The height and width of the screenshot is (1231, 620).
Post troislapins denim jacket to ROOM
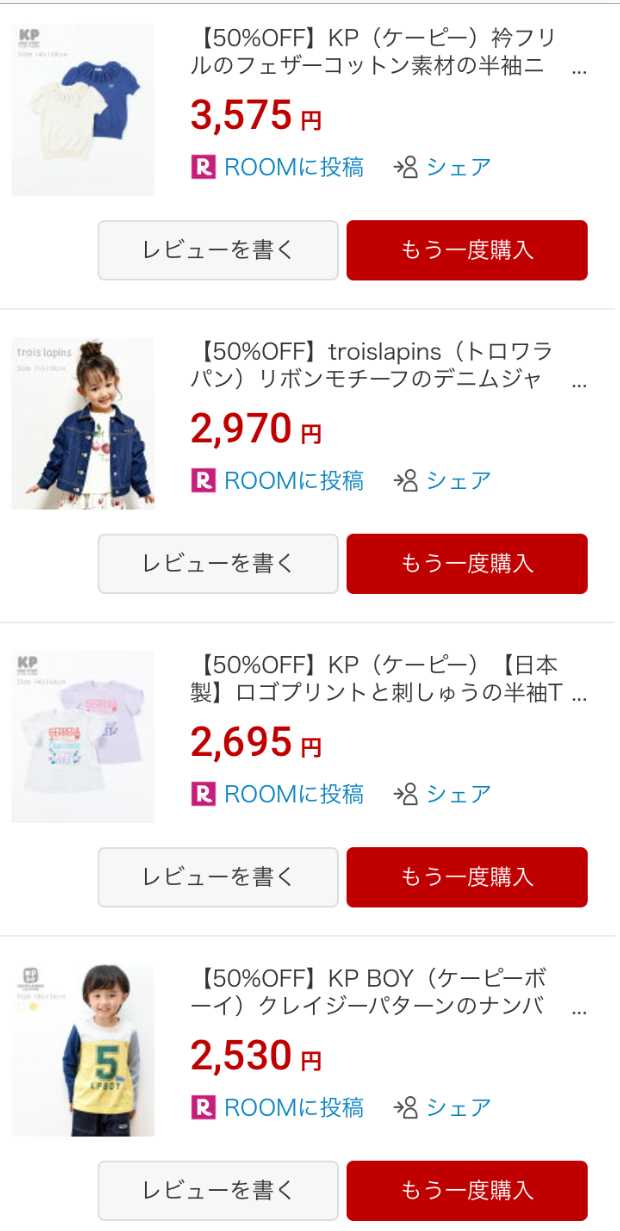coord(278,480)
